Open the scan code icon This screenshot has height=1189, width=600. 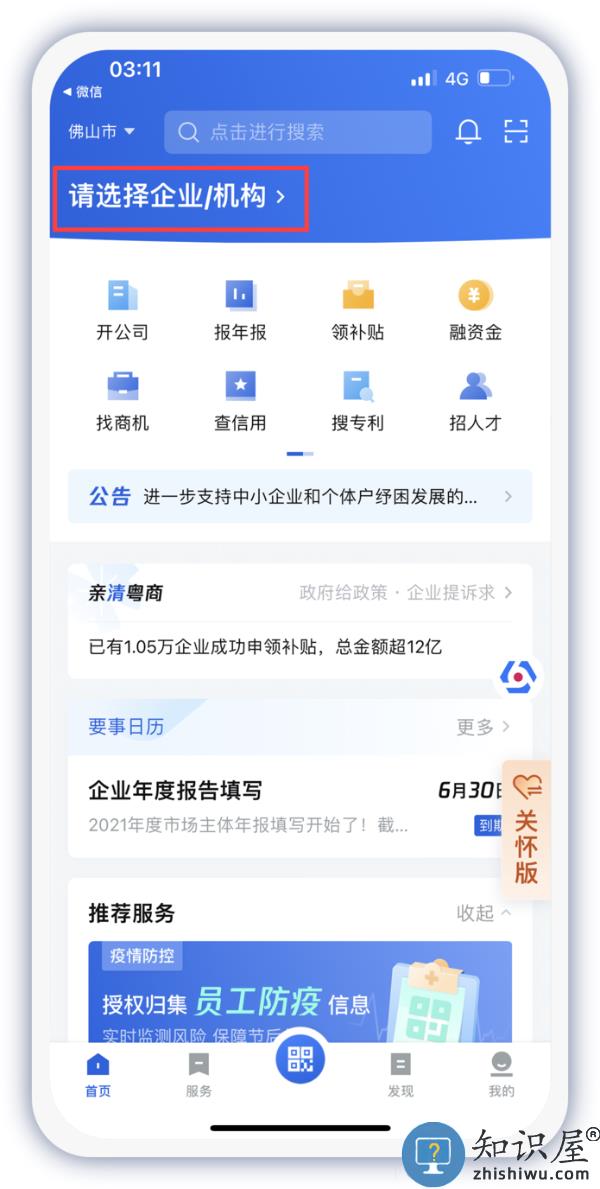point(515,132)
